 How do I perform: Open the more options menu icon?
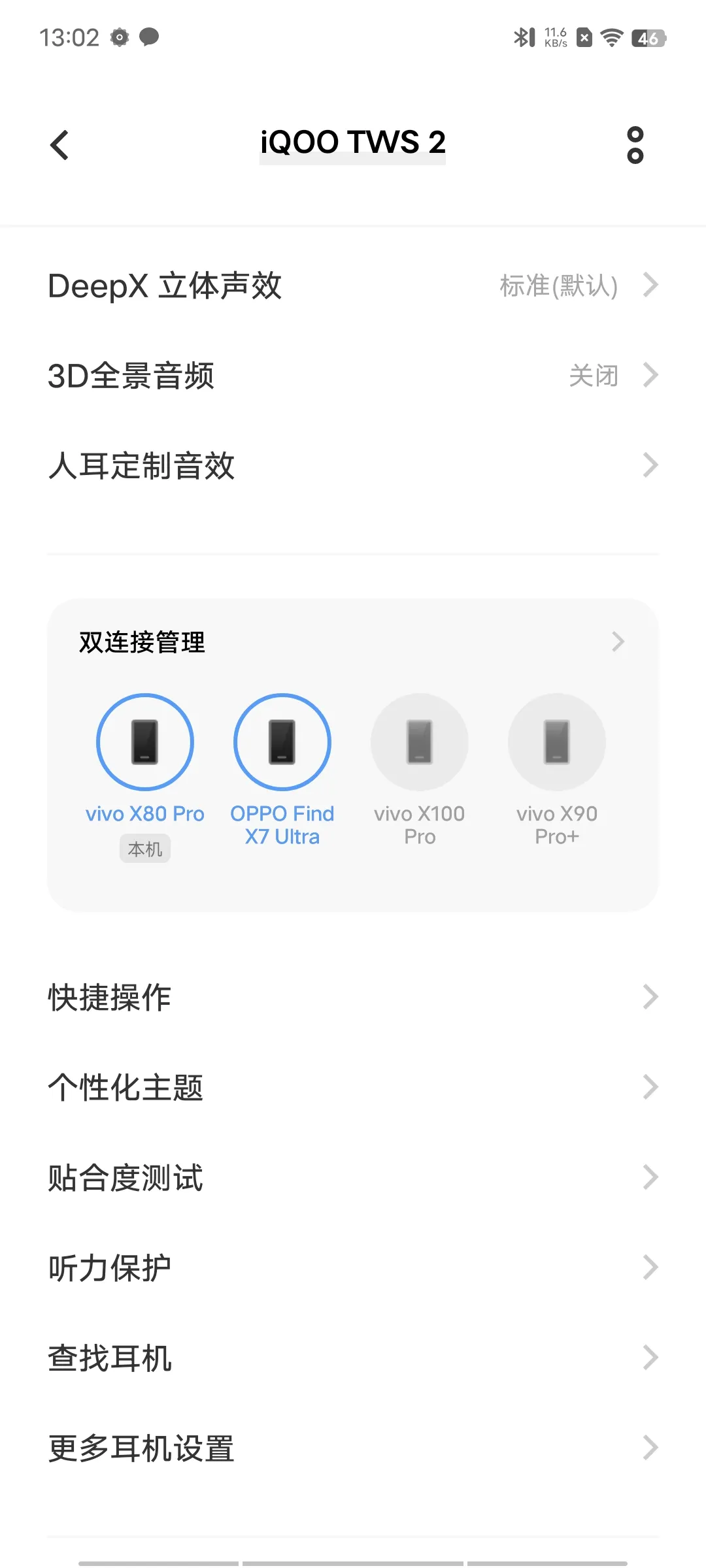(x=635, y=145)
